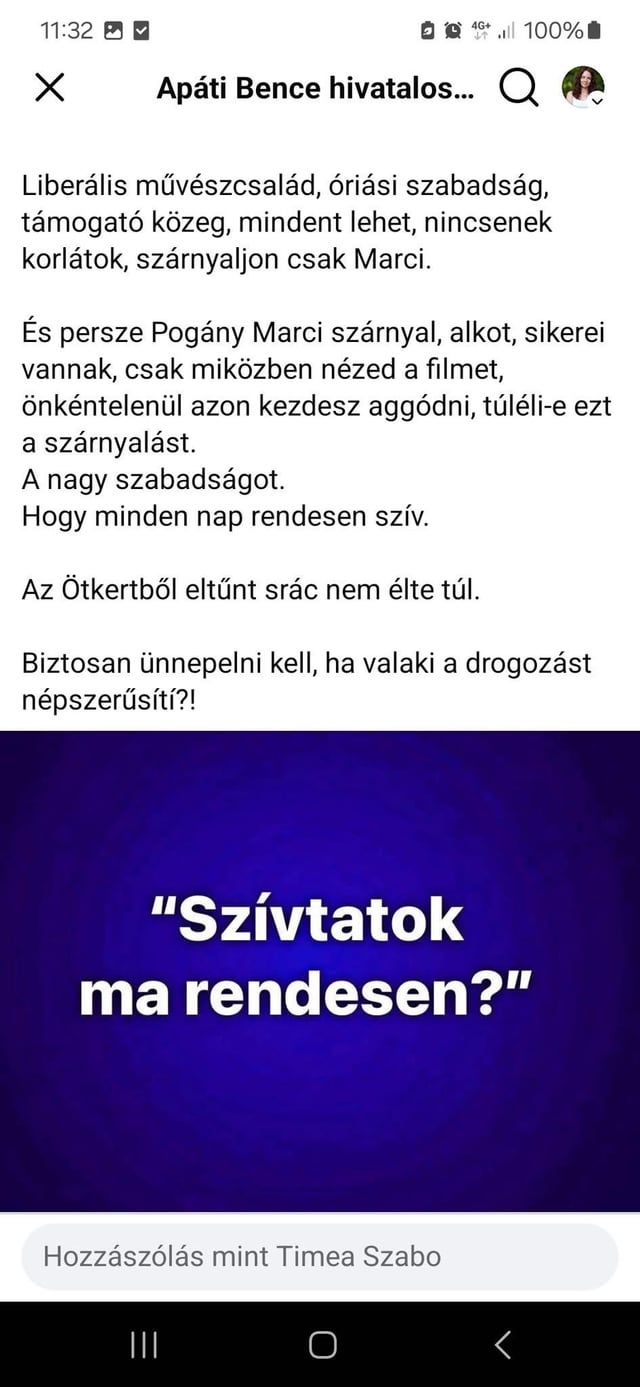Image resolution: width=640 pixels, height=1387 pixels.
Task: Go back with the system back button
Action: tap(503, 1345)
